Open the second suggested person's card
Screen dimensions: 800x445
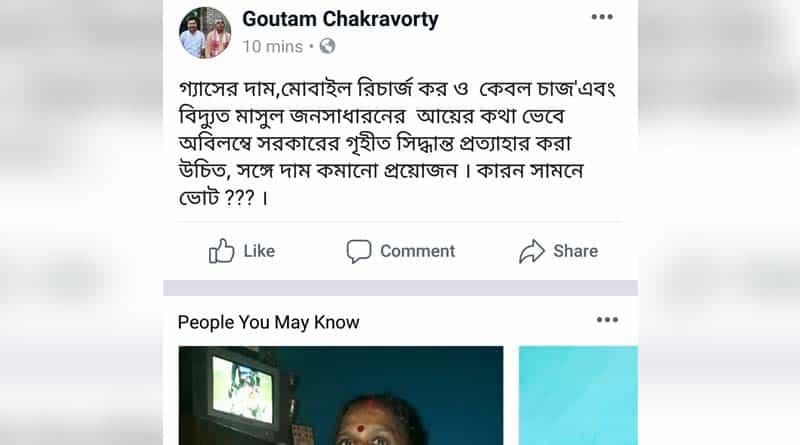click(577, 395)
